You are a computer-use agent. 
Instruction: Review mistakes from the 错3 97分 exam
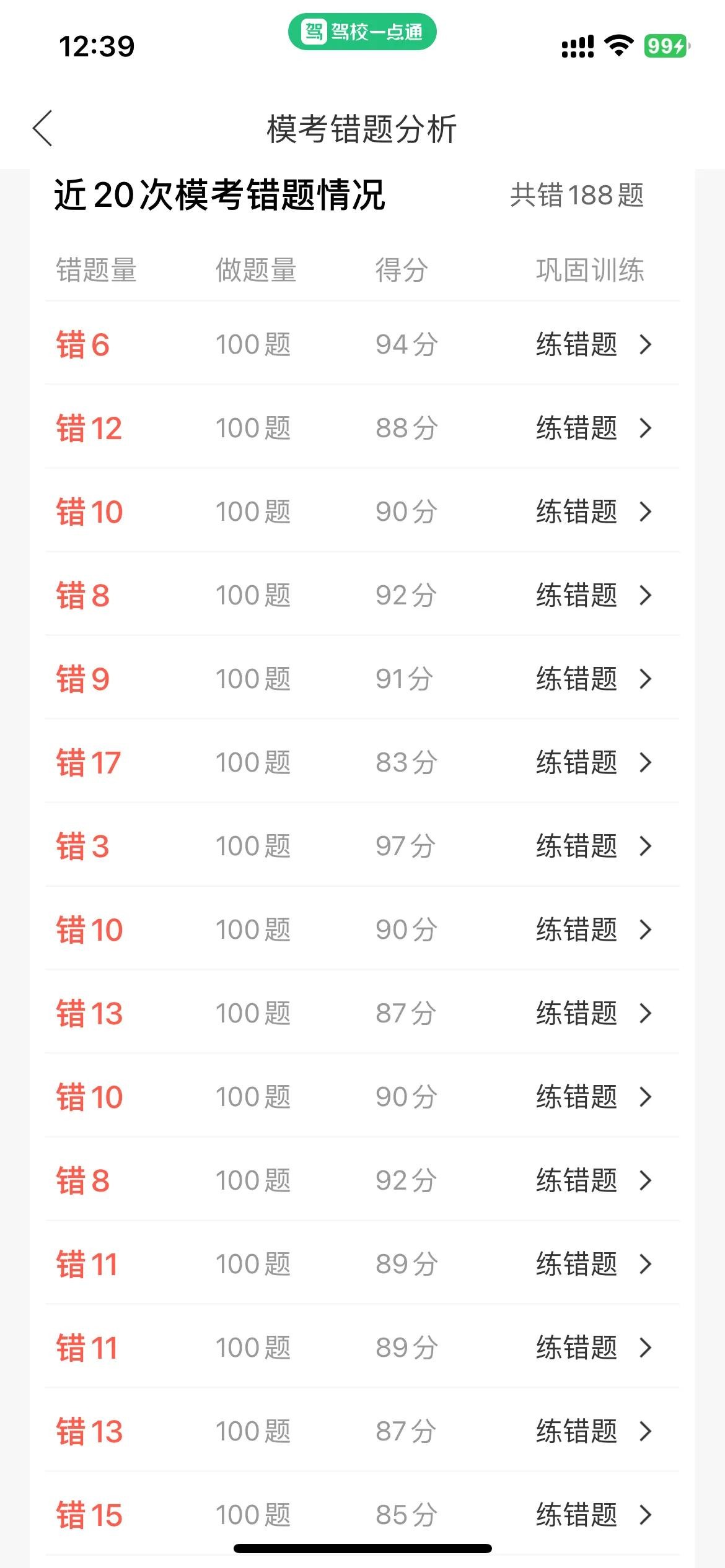(593, 846)
